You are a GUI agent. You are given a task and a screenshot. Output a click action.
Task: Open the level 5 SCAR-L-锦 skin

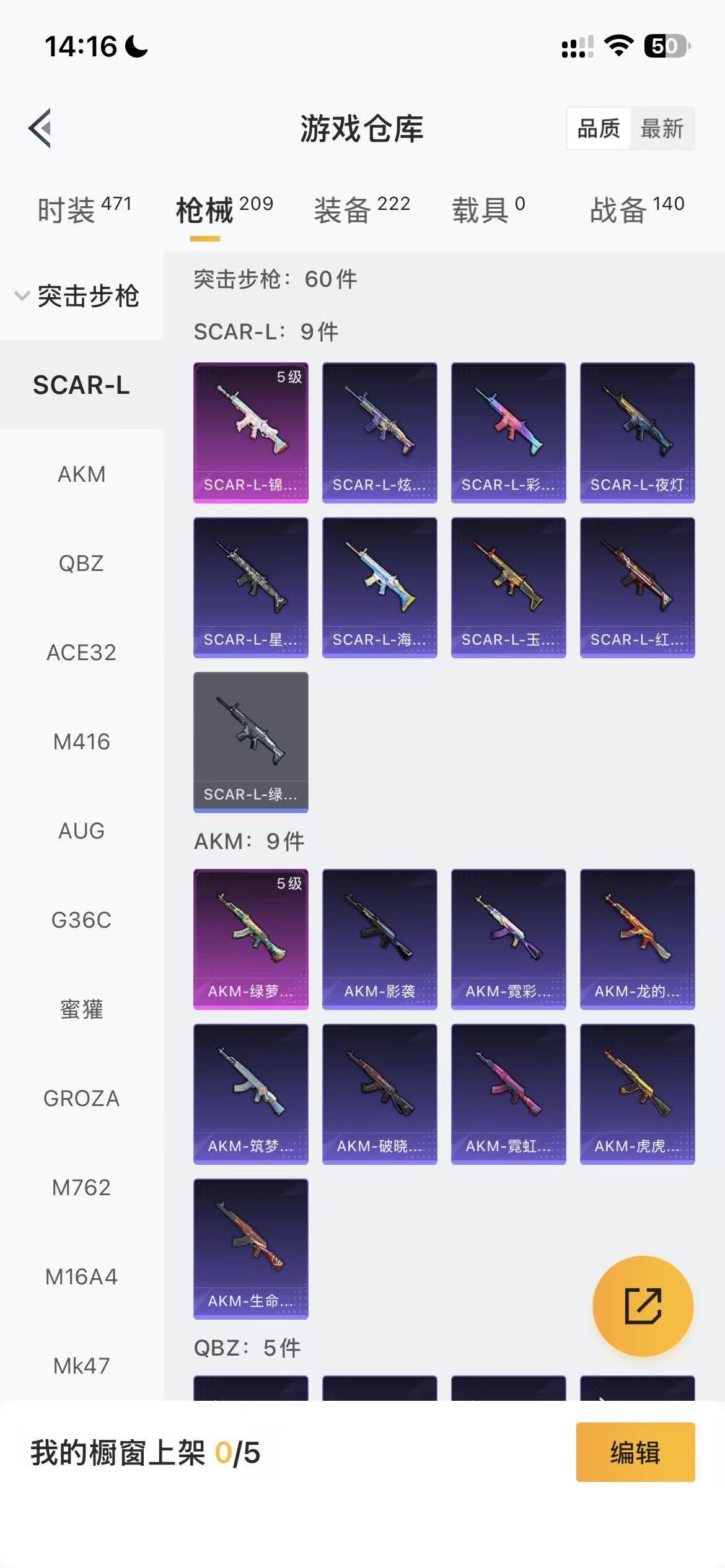[x=250, y=432]
